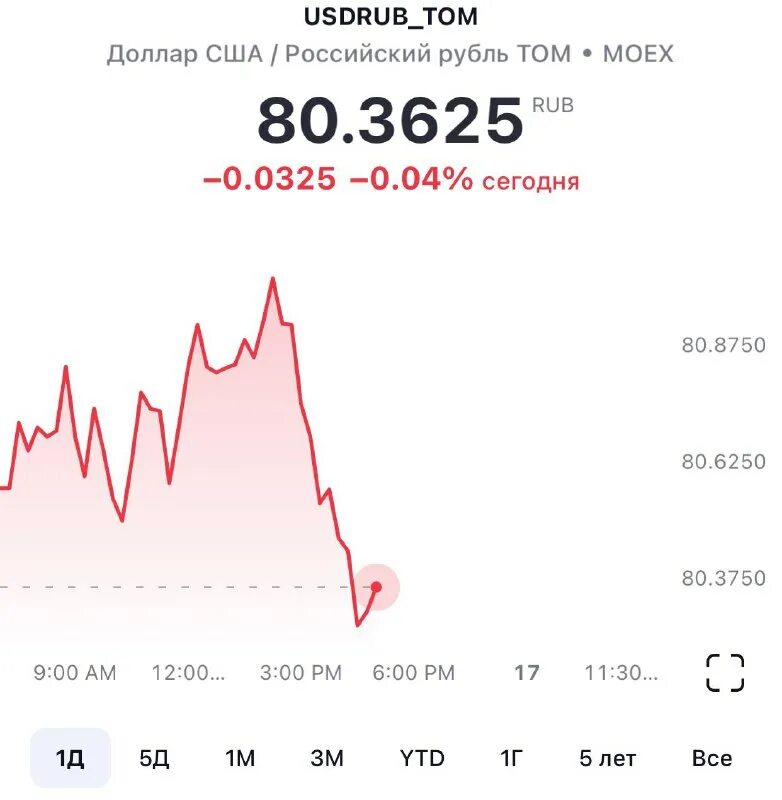Viewport: 782px width, 800px height.
Task: Click the 80.3625 price value
Action: click(390, 122)
